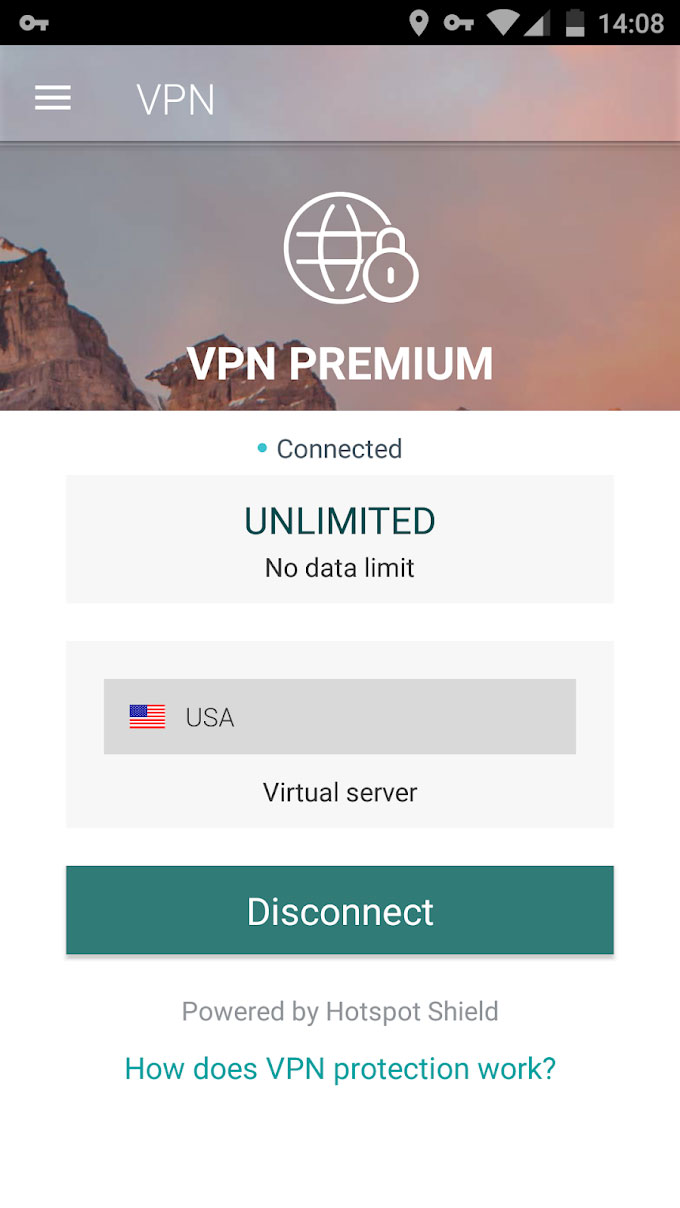
Task: Open the "How does VPN protection work?" link
Action: [340, 1068]
